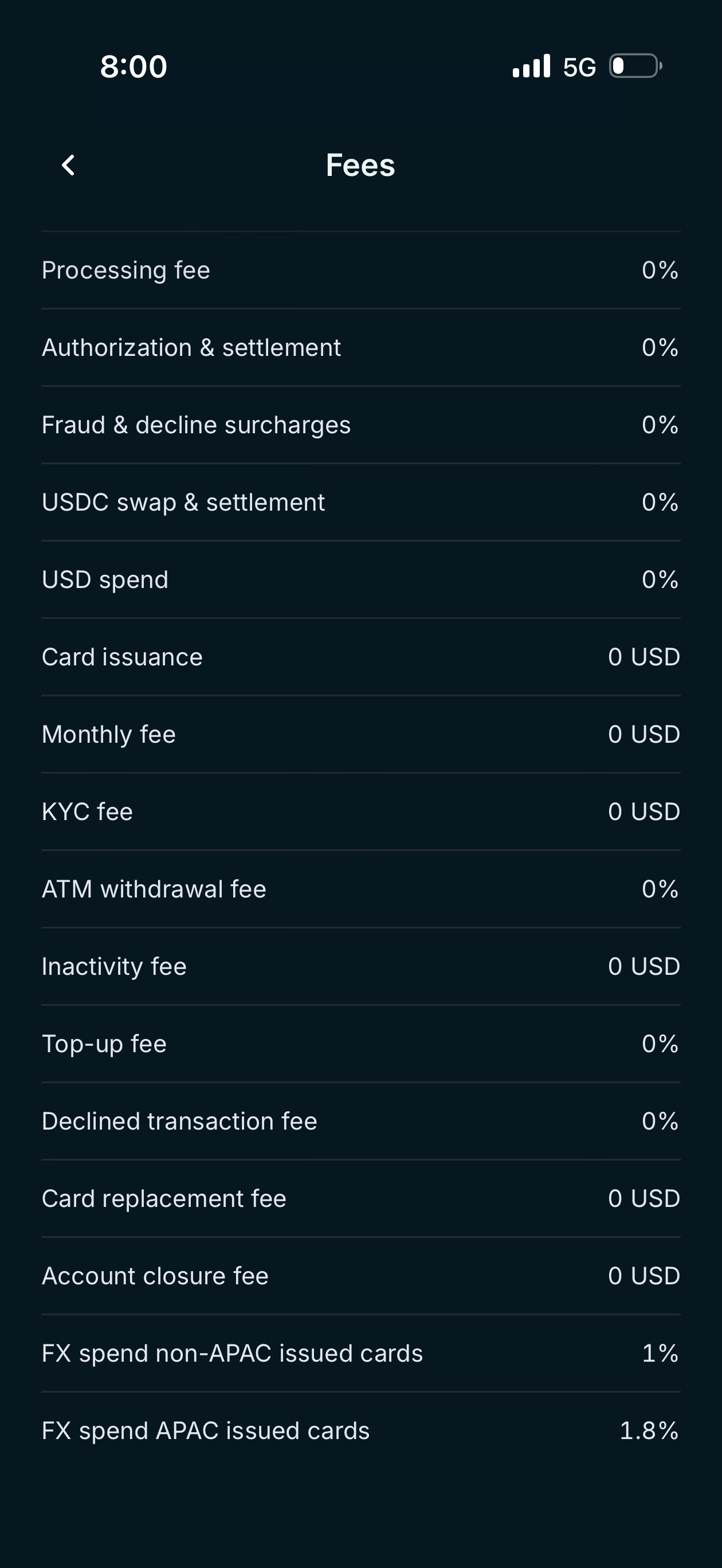Open the Inactivity fee row

360,966
